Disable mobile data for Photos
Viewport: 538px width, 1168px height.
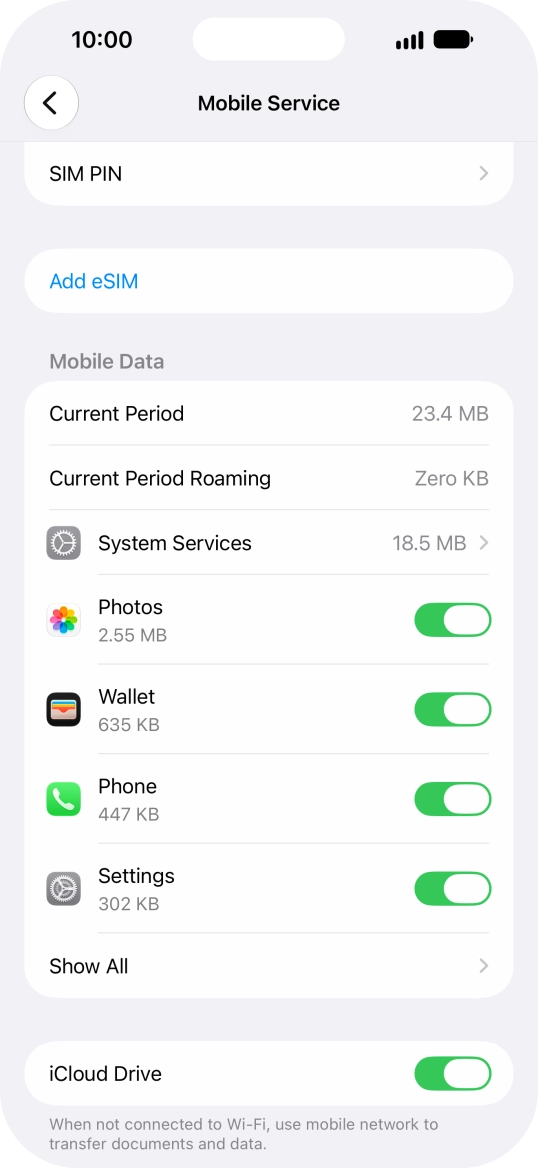(x=452, y=620)
